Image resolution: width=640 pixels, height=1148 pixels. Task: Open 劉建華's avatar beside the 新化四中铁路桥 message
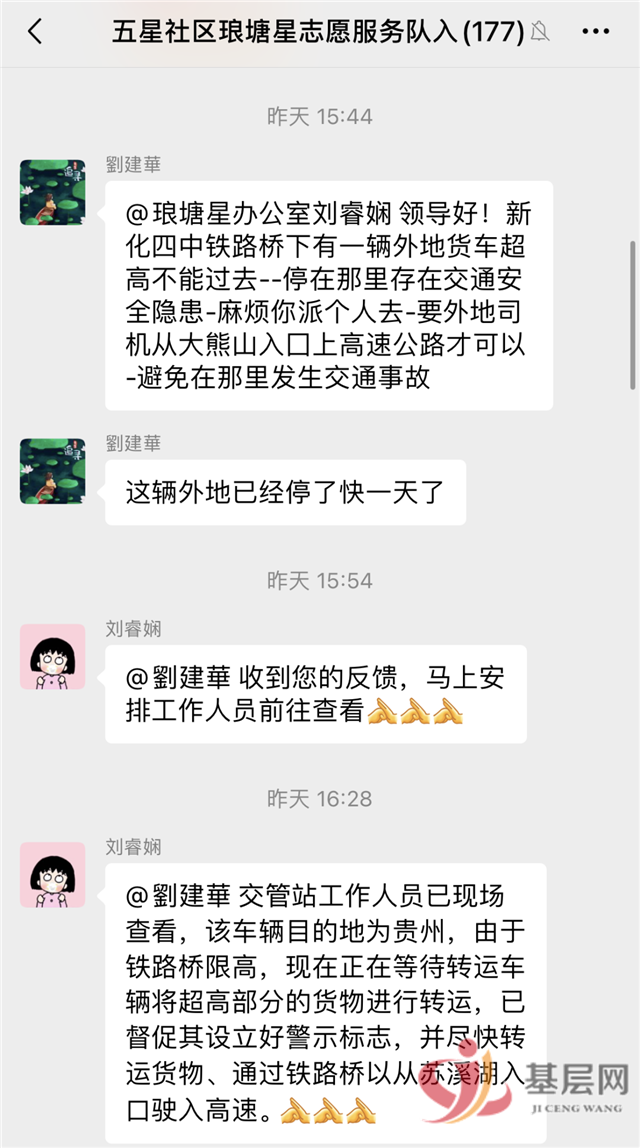53,191
